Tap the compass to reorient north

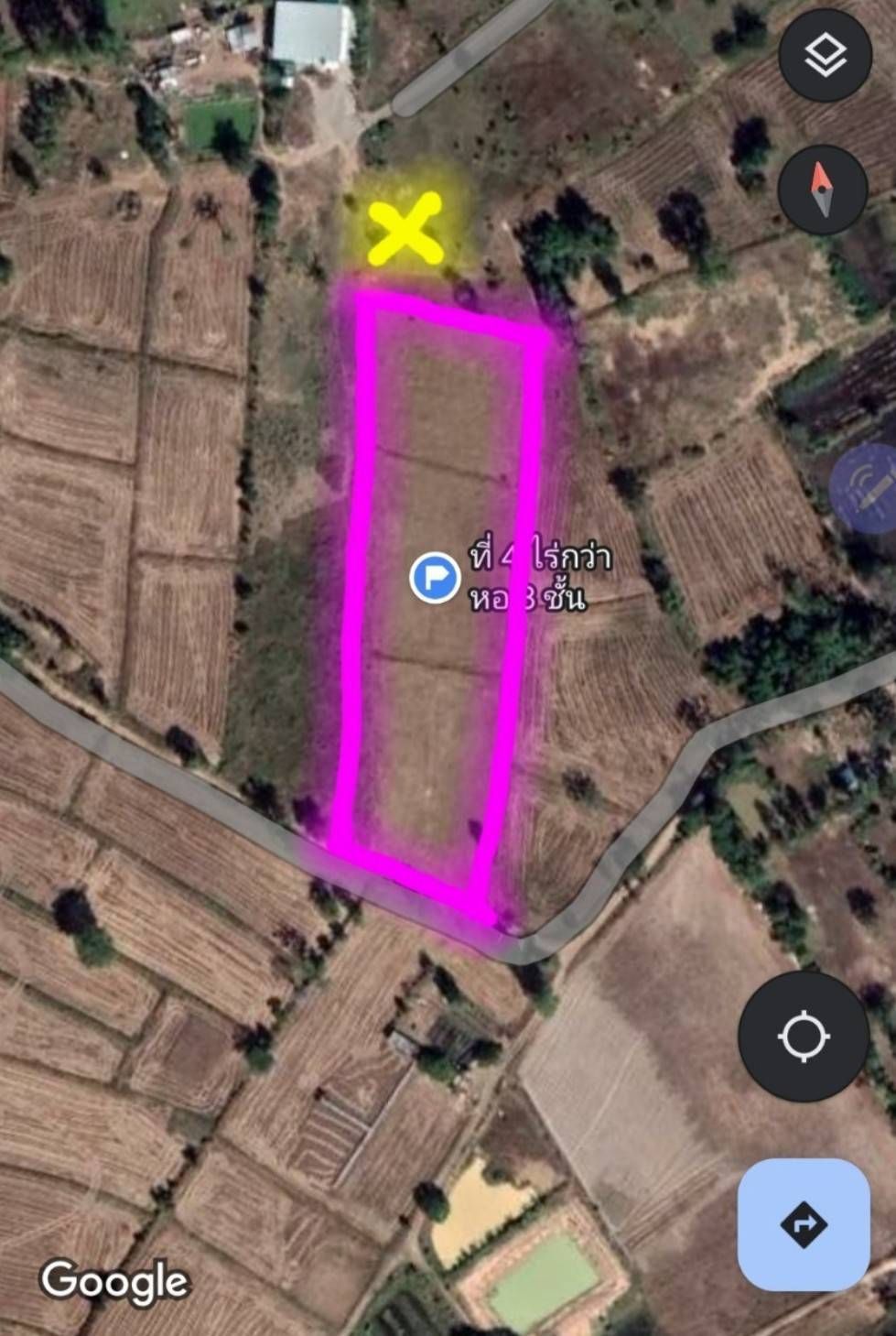coord(822,190)
